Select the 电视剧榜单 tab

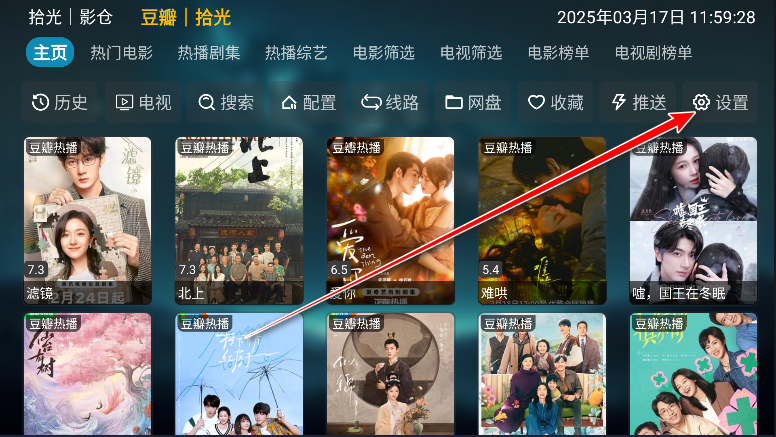tap(653, 53)
